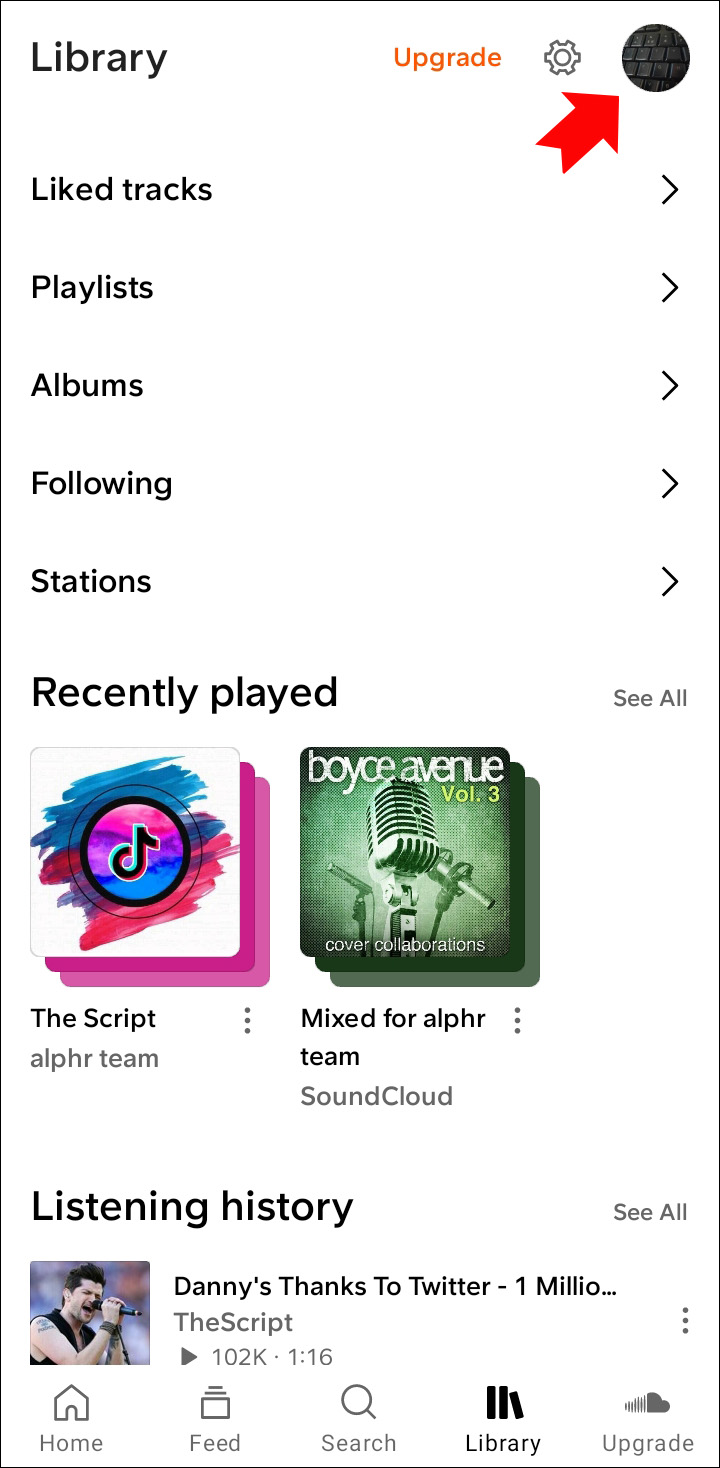Open Mixed for alphr team cover
The height and width of the screenshot is (1468, 720).
tap(406, 852)
